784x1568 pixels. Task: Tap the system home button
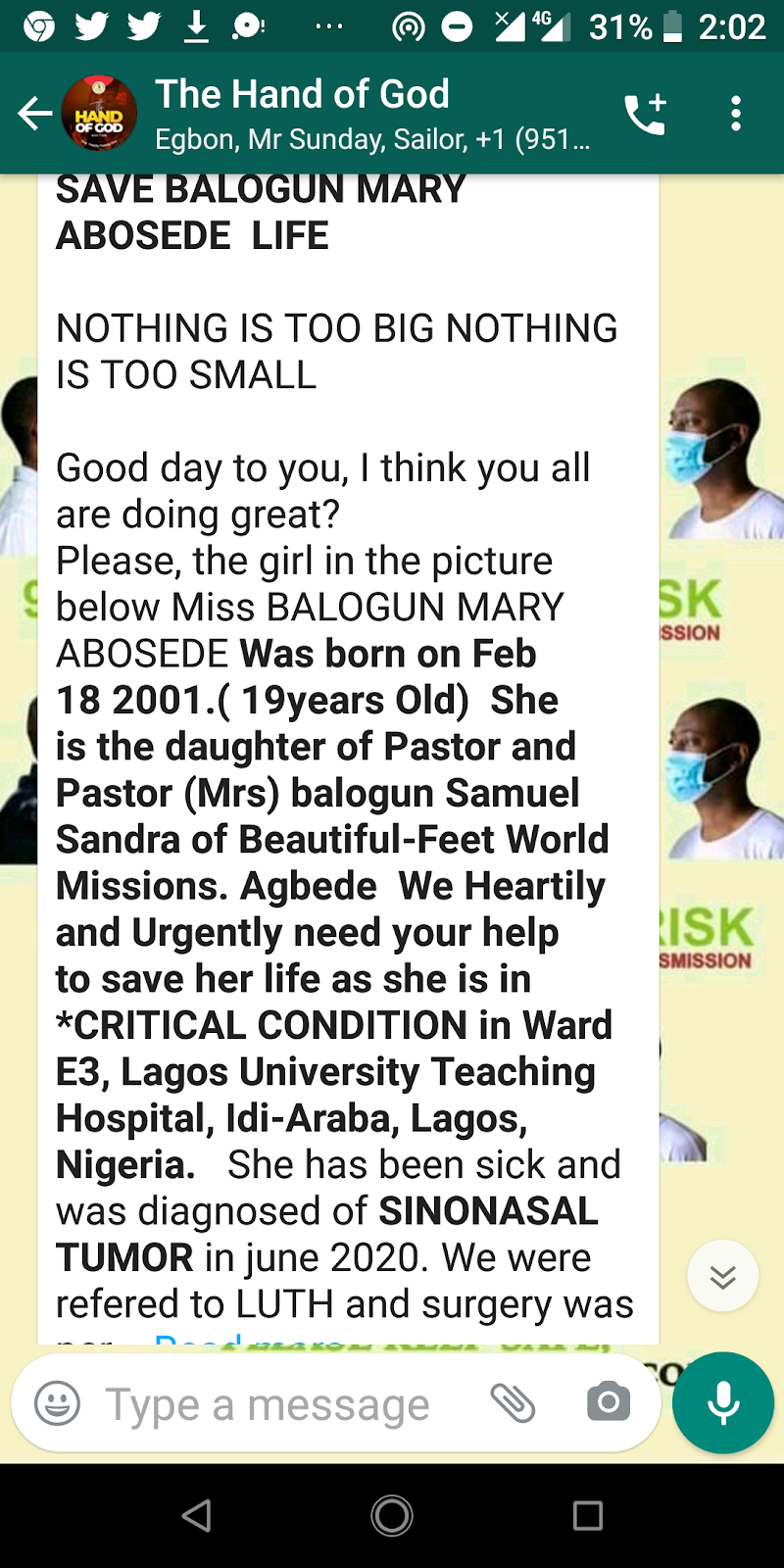pyautogui.click(x=392, y=1515)
